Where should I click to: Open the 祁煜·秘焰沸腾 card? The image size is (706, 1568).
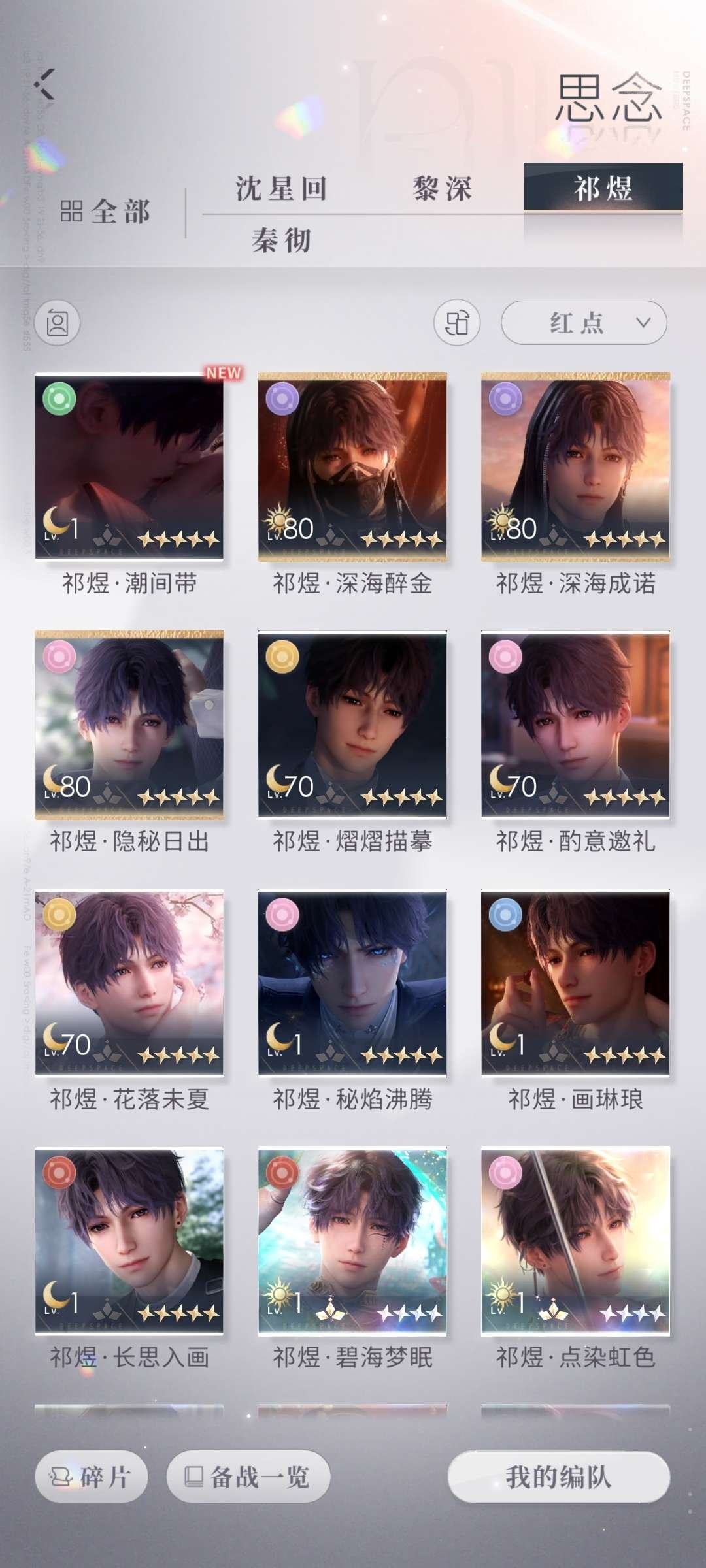[352, 983]
